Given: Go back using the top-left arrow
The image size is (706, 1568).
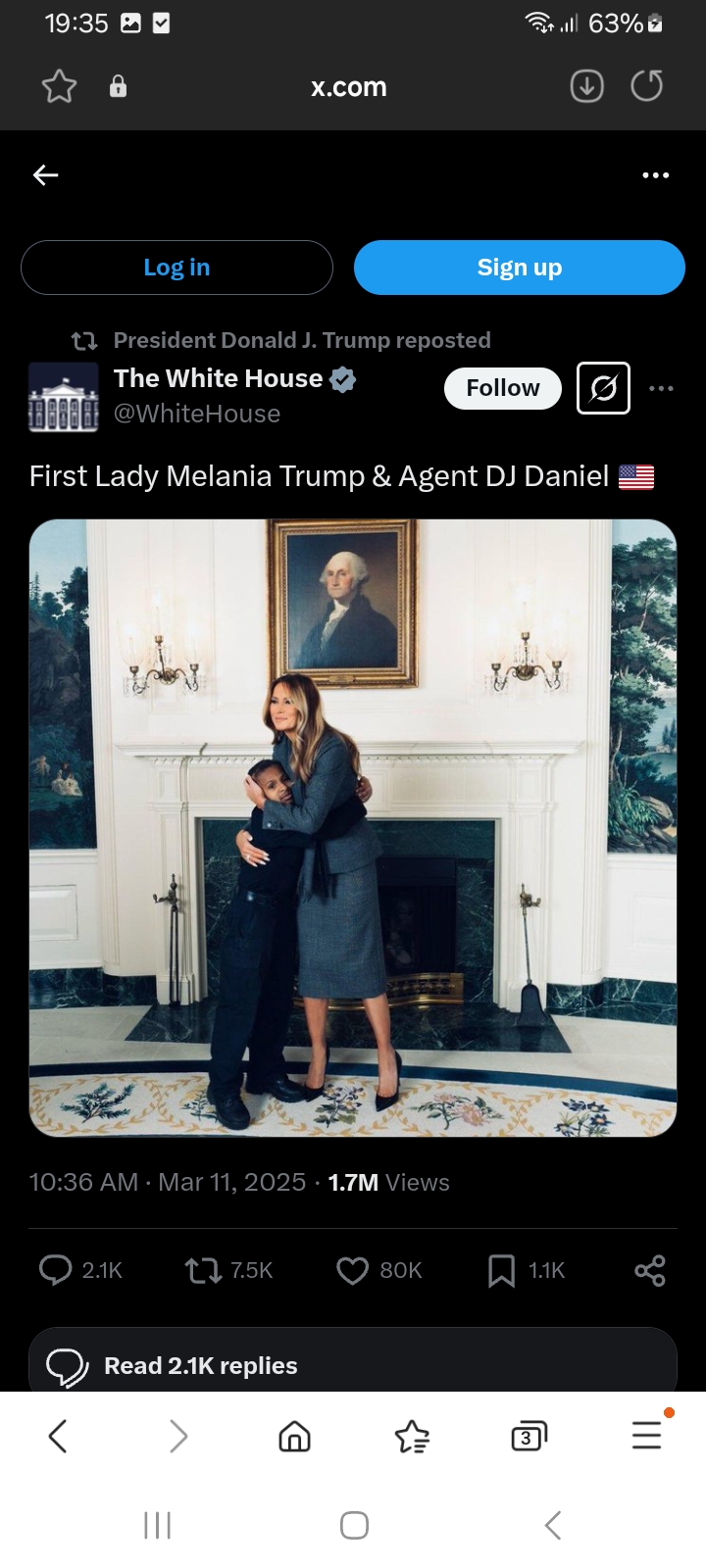Looking at the screenshot, I should [x=46, y=175].
